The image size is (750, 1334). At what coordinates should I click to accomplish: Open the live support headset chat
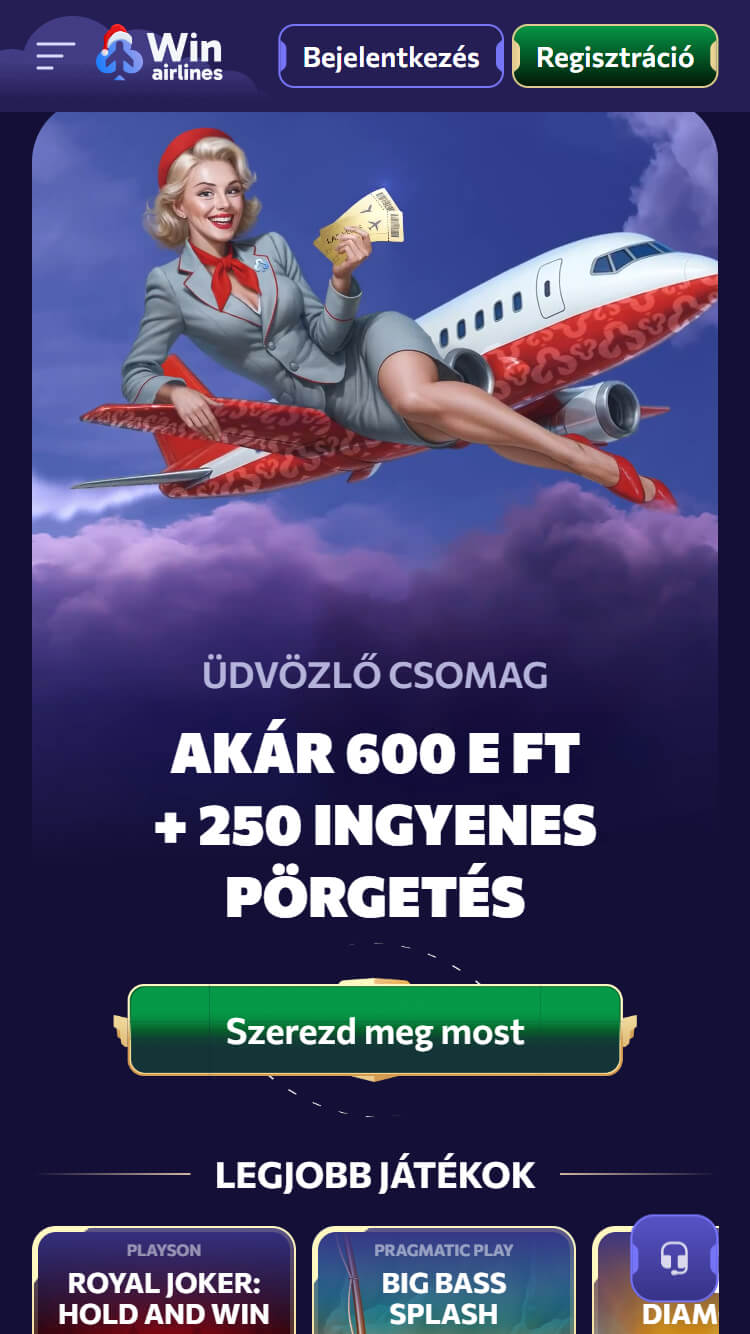(x=674, y=1257)
